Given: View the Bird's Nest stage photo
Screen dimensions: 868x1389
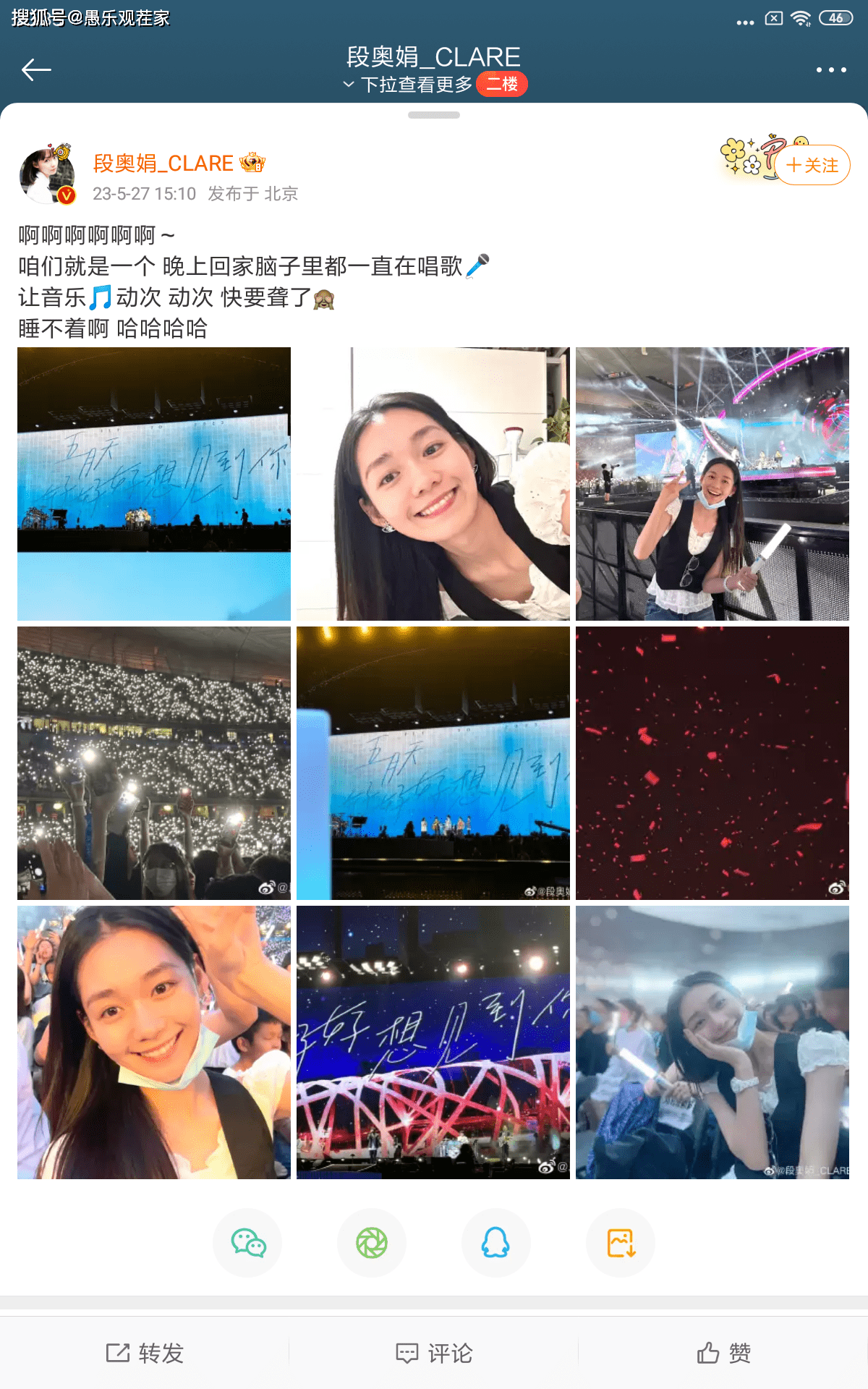Looking at the screenshot, I should [433, 1042].
